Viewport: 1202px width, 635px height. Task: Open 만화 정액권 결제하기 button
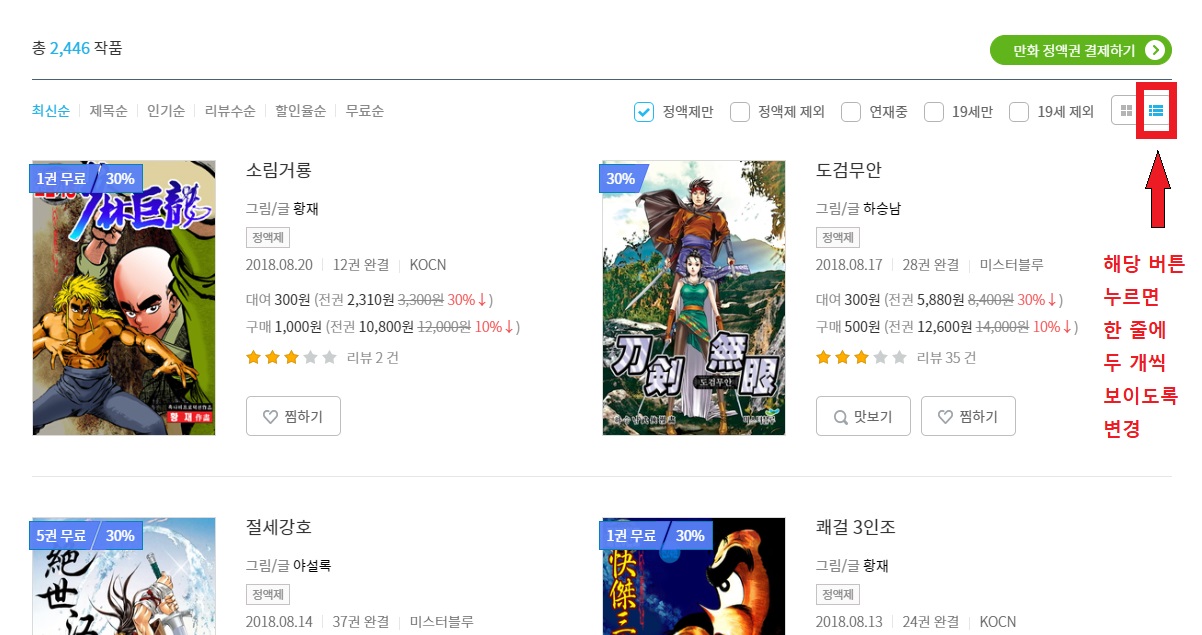click(1079, 50)
